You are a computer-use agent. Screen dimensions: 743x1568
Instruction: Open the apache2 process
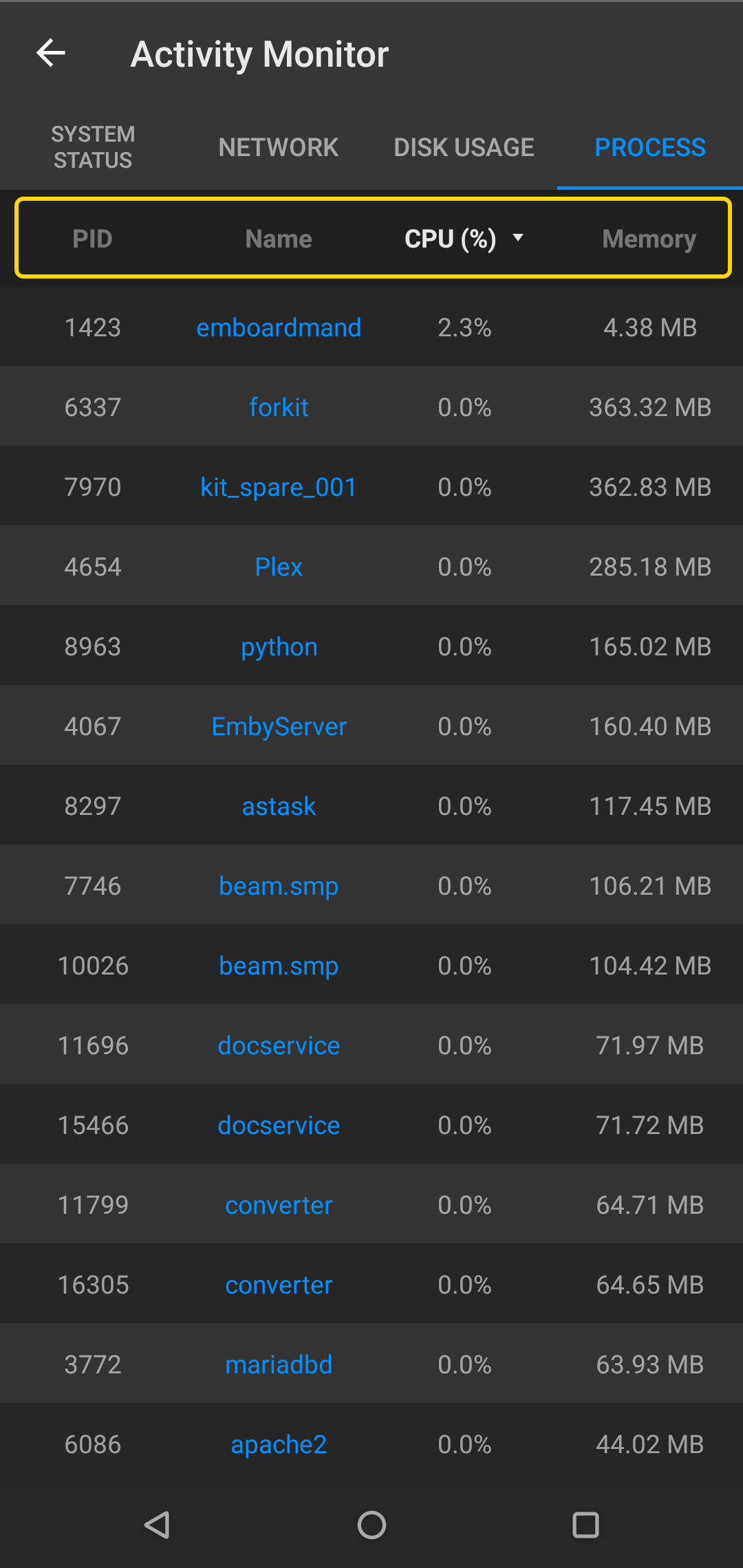coord(279,1444)
